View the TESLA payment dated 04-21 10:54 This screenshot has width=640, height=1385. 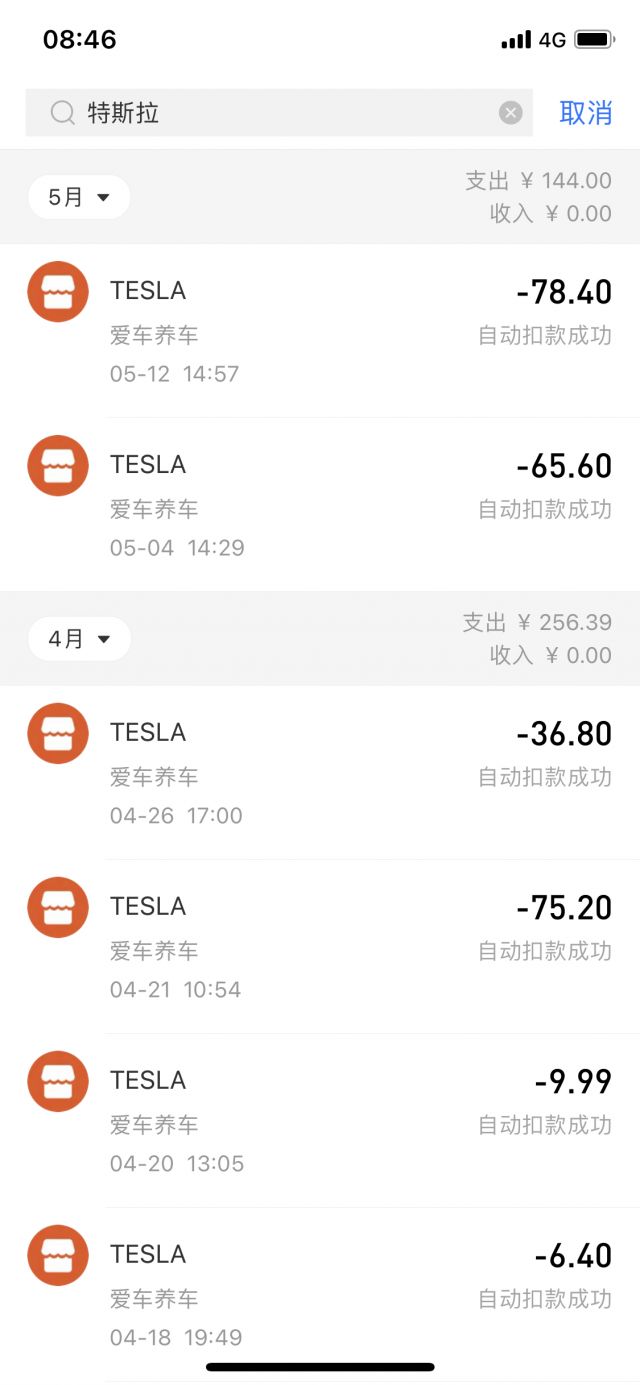click(x=320, y=947)
